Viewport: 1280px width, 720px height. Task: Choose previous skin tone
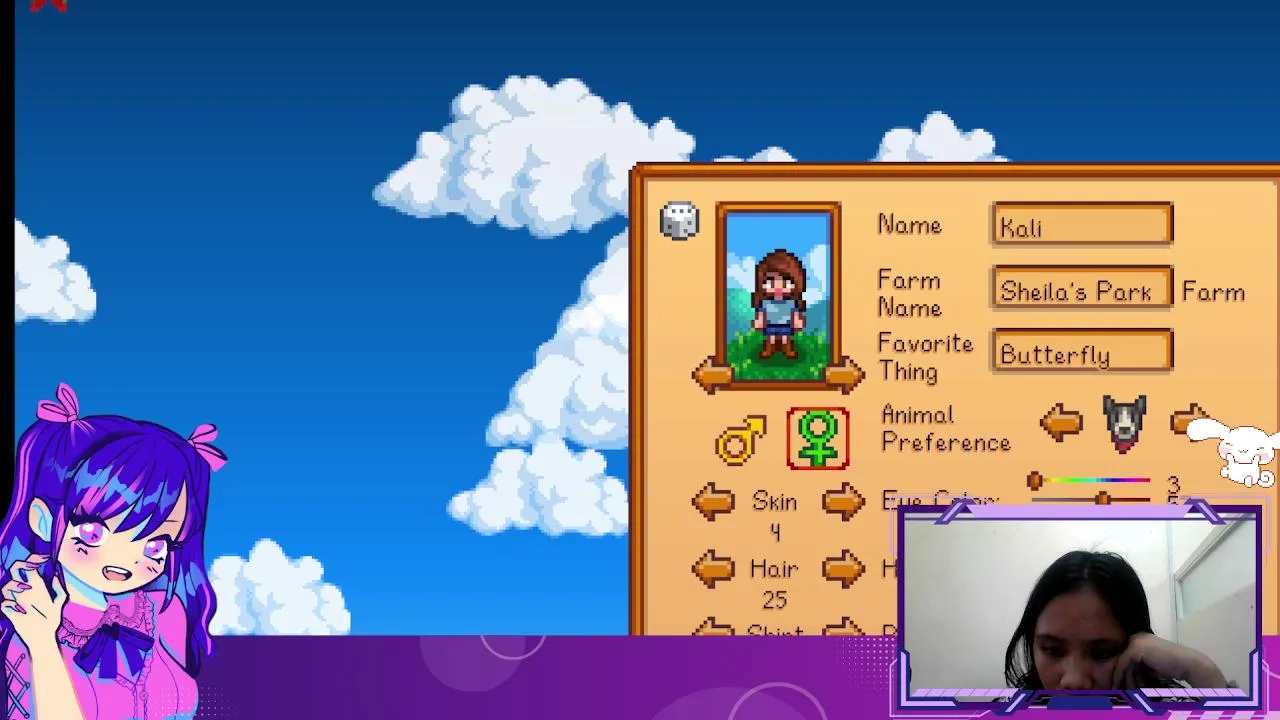click(x=713, y=501)
